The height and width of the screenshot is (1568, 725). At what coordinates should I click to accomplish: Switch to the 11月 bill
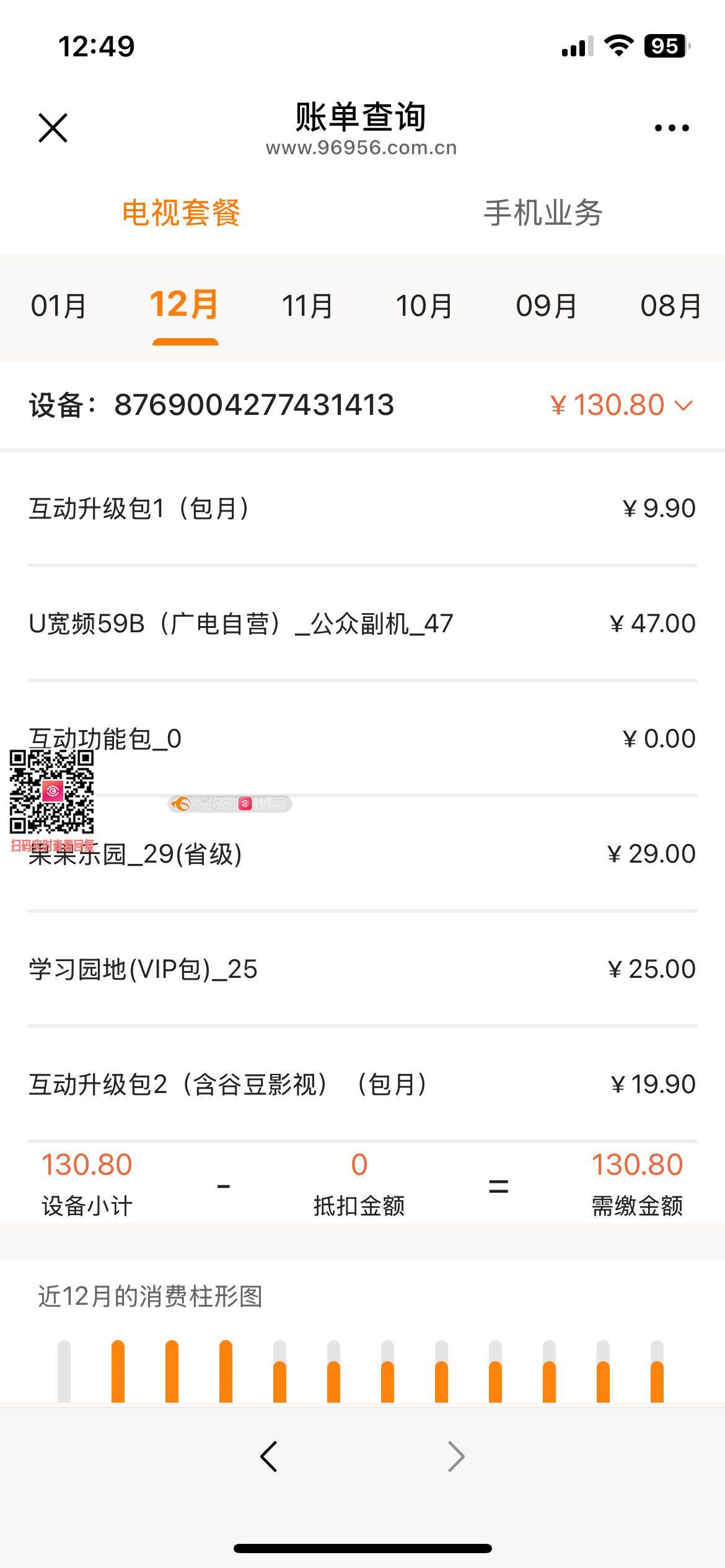[307, 306]
